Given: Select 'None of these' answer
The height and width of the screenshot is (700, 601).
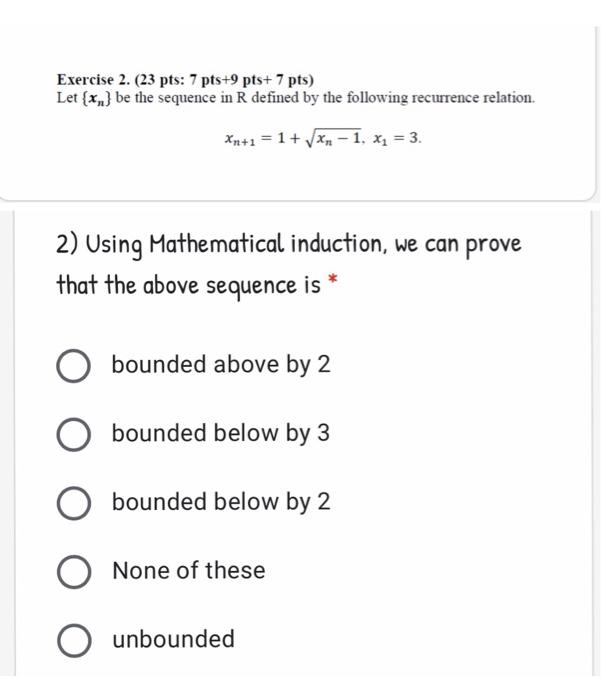Looking at the screenshot, I should 74,572.
